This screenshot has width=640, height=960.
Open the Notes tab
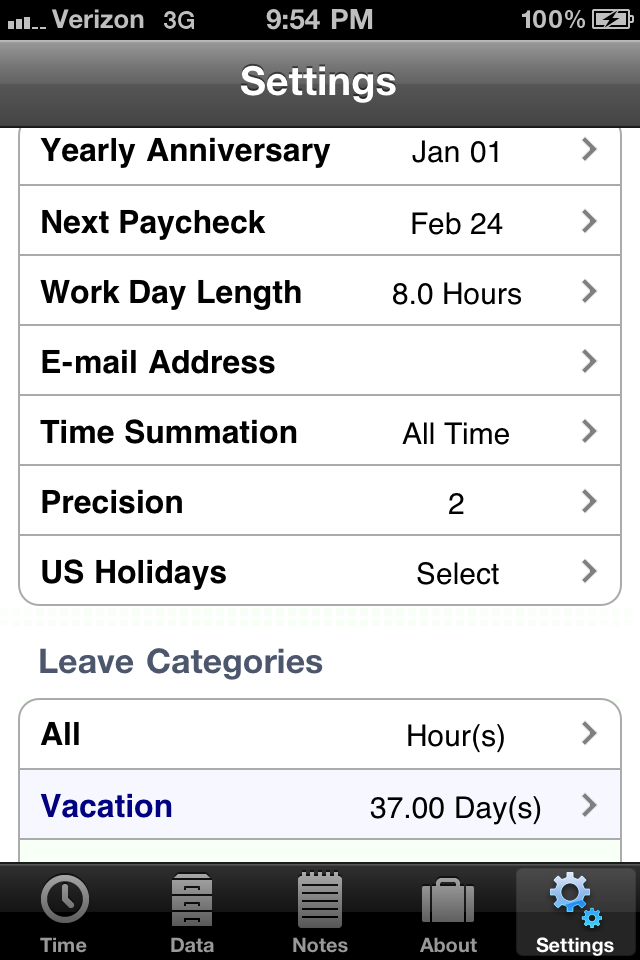click(320, 912)
